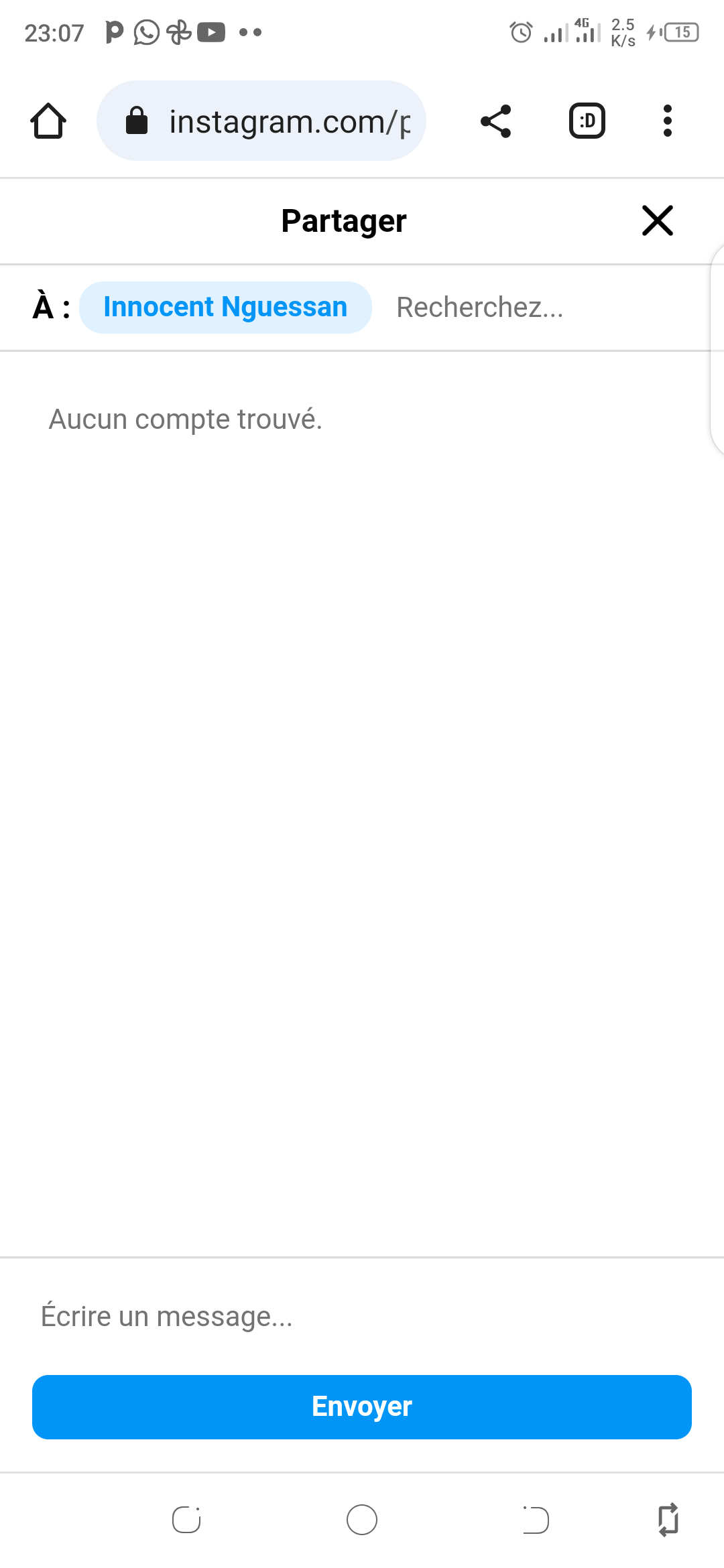This screenshot has height=1568, width=724.
Task: Open recent apps view
Action: click(186, 1520)
